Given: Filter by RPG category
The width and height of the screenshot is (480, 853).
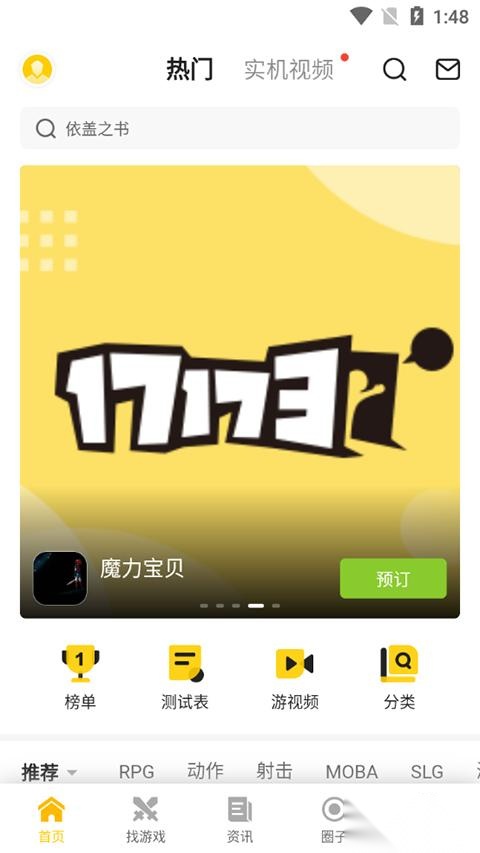Looking at the screenshot, I should (136, 771).
